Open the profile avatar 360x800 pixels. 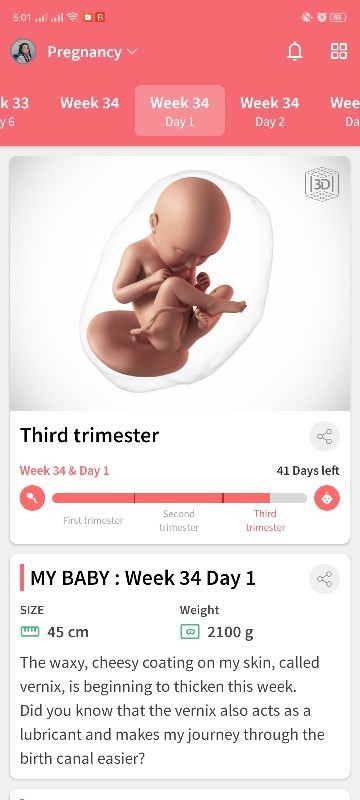pos(23,52)
